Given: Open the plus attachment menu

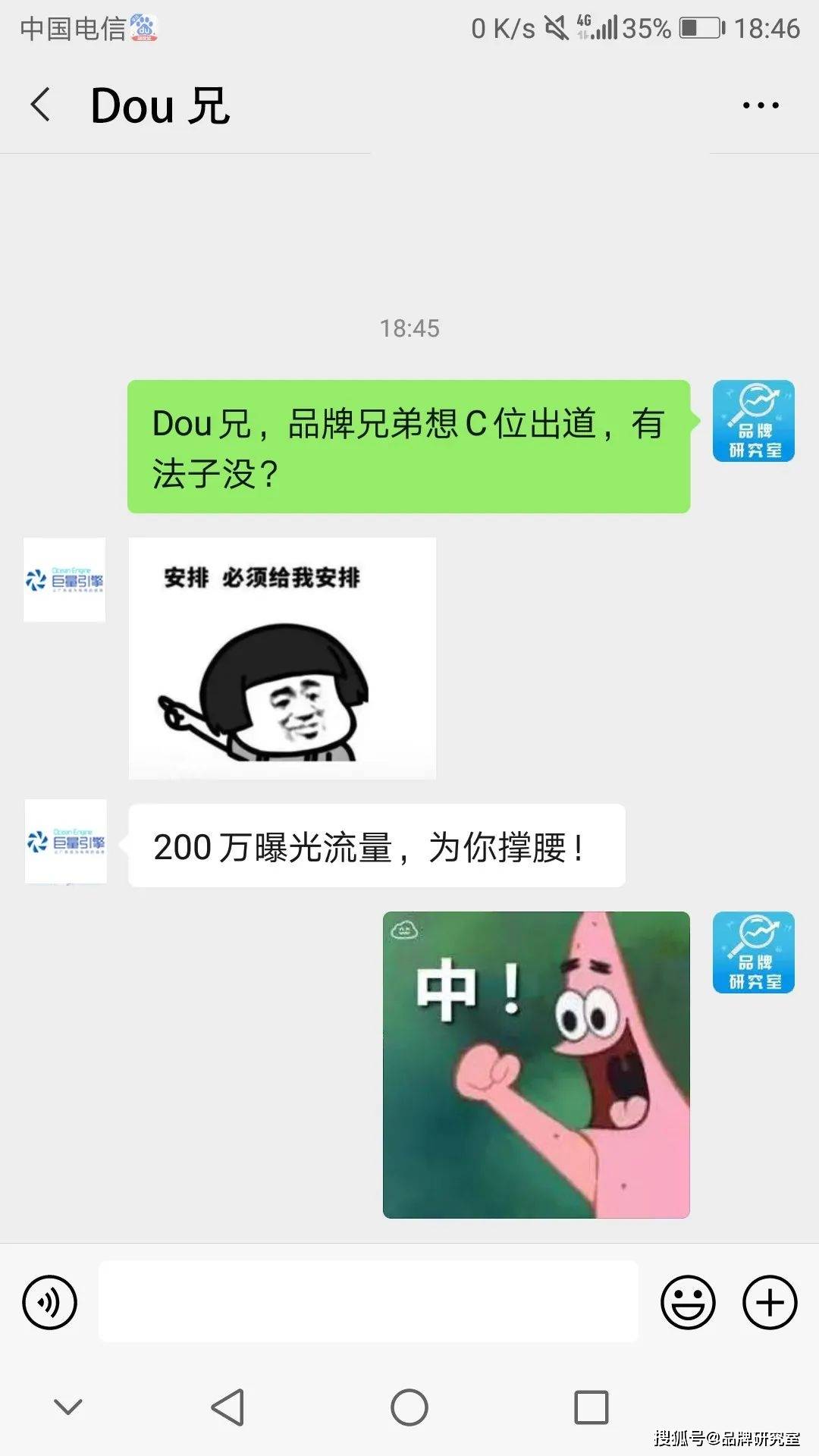Looking at the screenshot, I should pyautogui.click(x=770, y=1302).
